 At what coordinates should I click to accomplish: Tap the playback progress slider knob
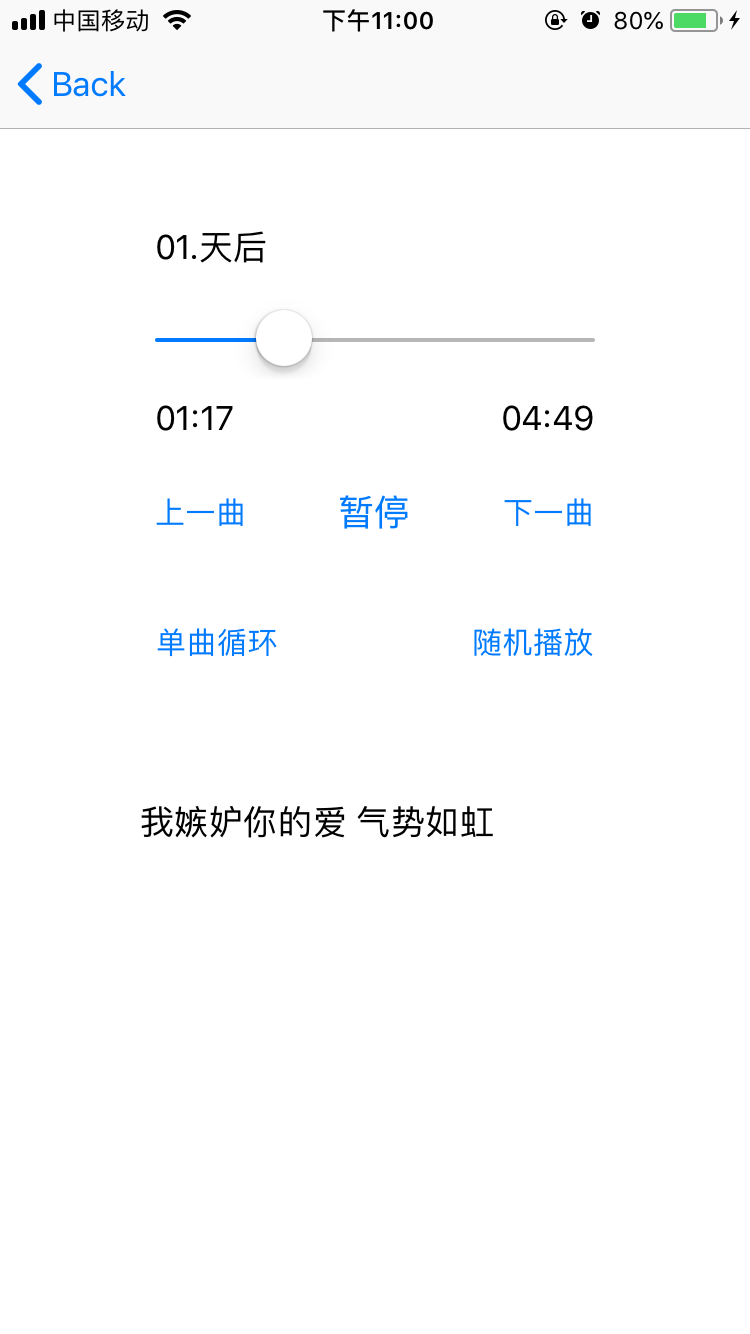(x=284, y=339)
